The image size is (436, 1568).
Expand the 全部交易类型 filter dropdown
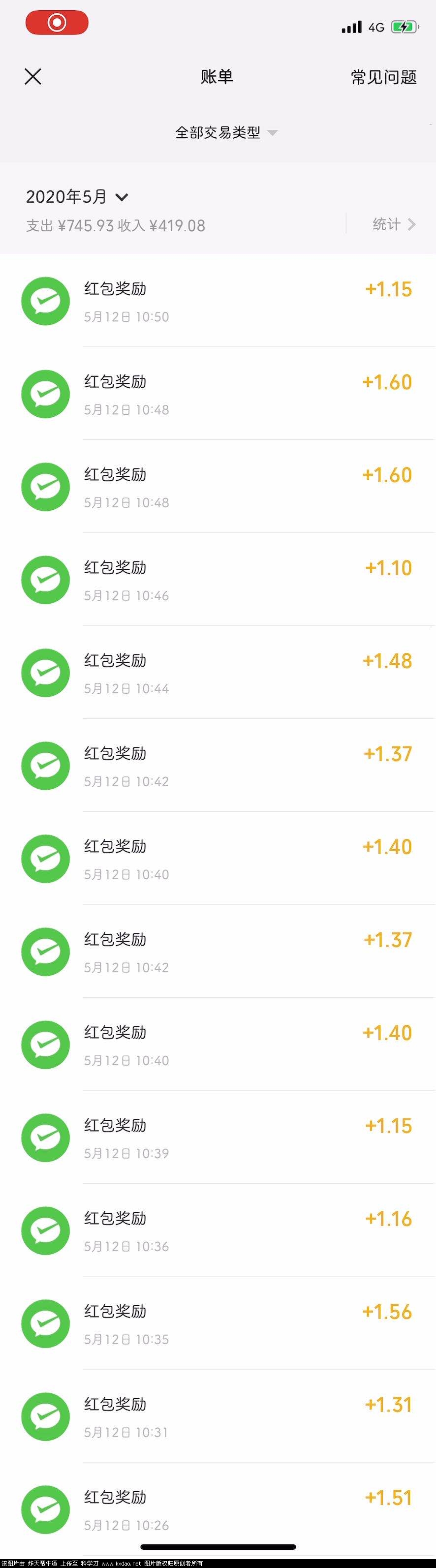(x=225, y=133)
